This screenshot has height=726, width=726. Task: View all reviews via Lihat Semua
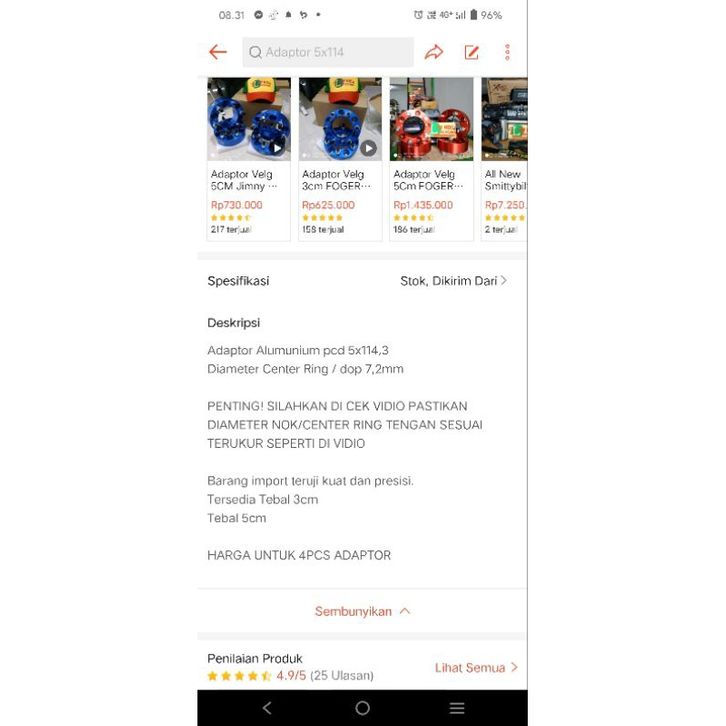tap(476, 667)
